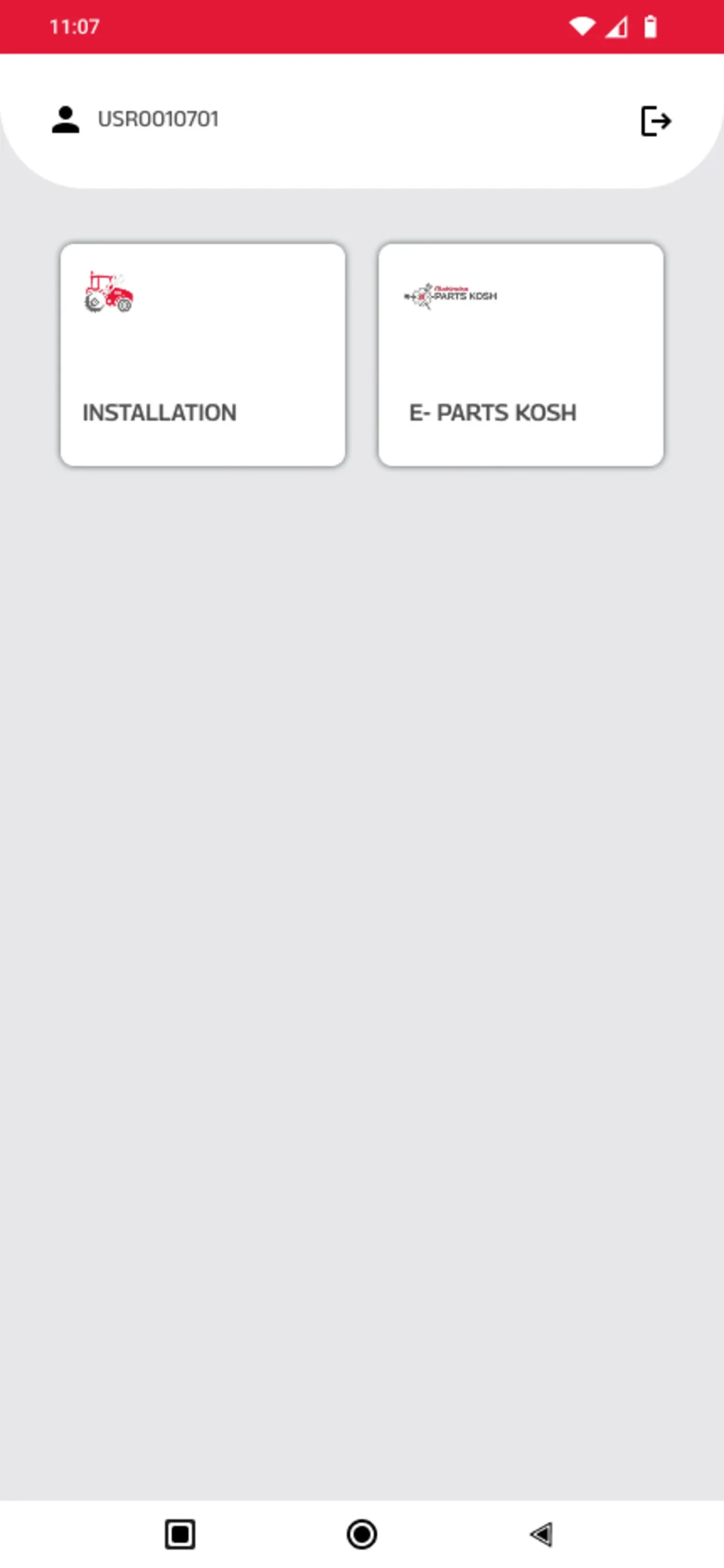Tap the logout icon
724x1568 pixels.
click(x=656, y=121)
